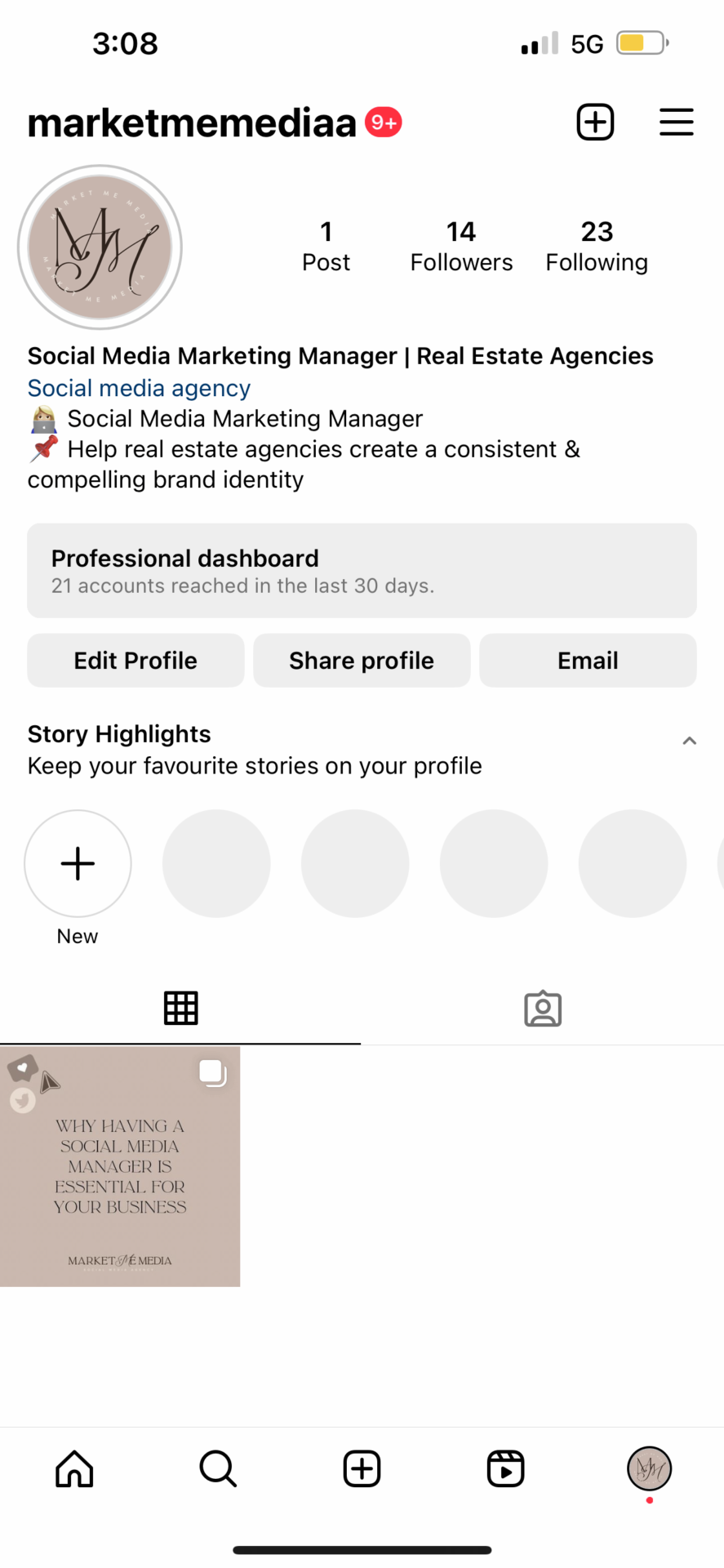This screenshot has height=1568, width=724.
Task: Open the create new post icon in header
Action: pos(595,122)
